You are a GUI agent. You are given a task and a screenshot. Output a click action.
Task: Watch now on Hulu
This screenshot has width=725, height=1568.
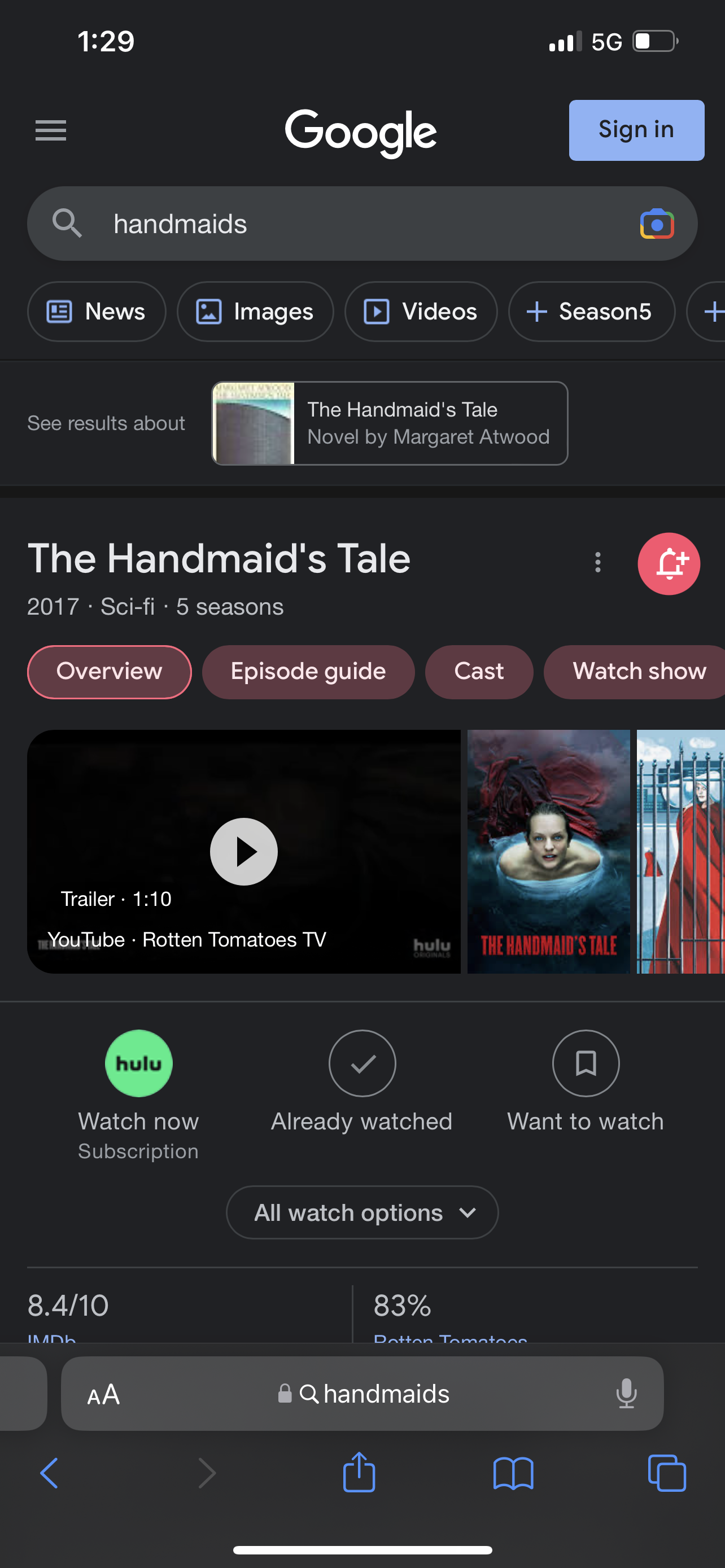point(139,1064)
